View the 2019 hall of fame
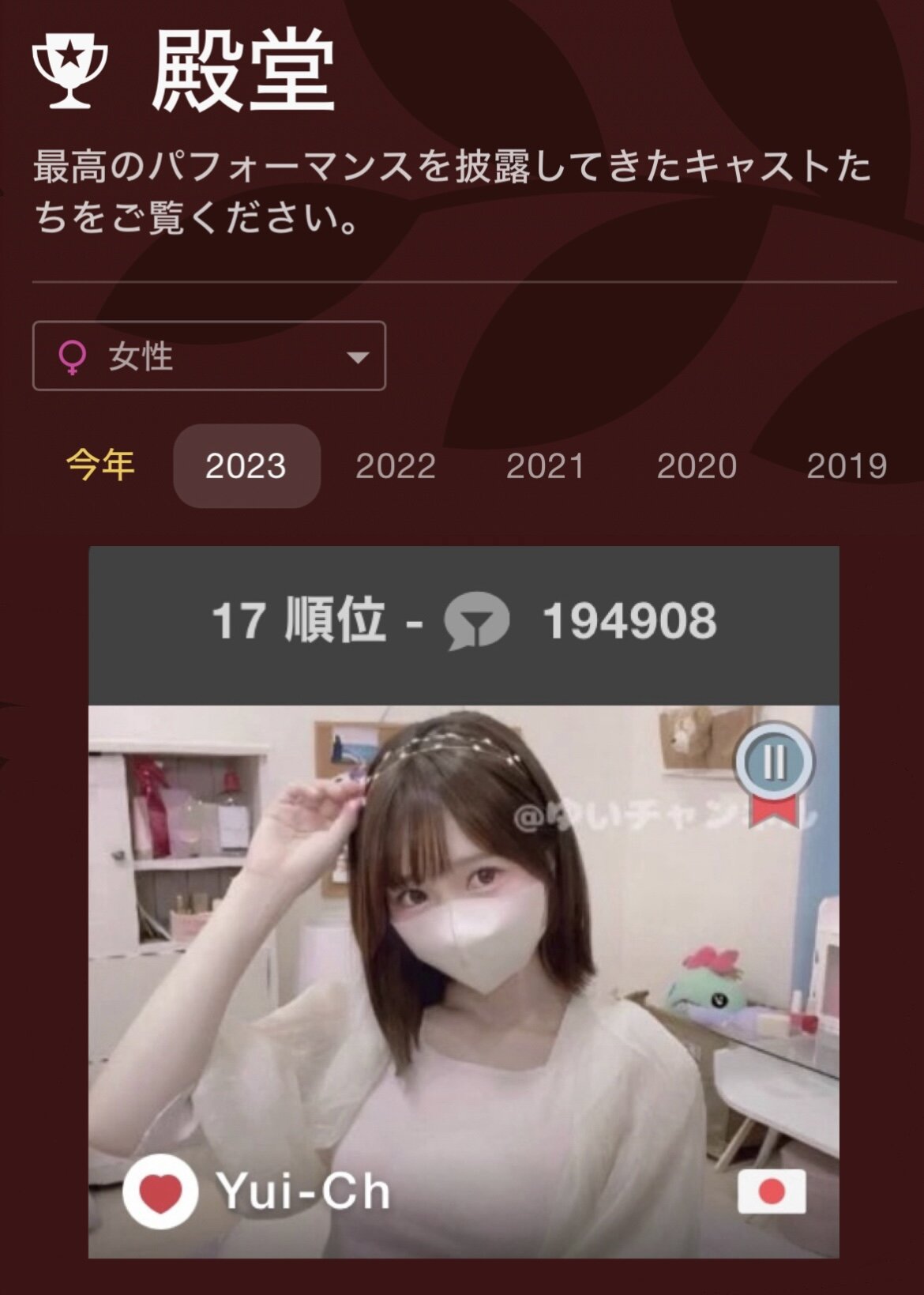The width and height of the screenshot is (924, 1295). point(847,465)
